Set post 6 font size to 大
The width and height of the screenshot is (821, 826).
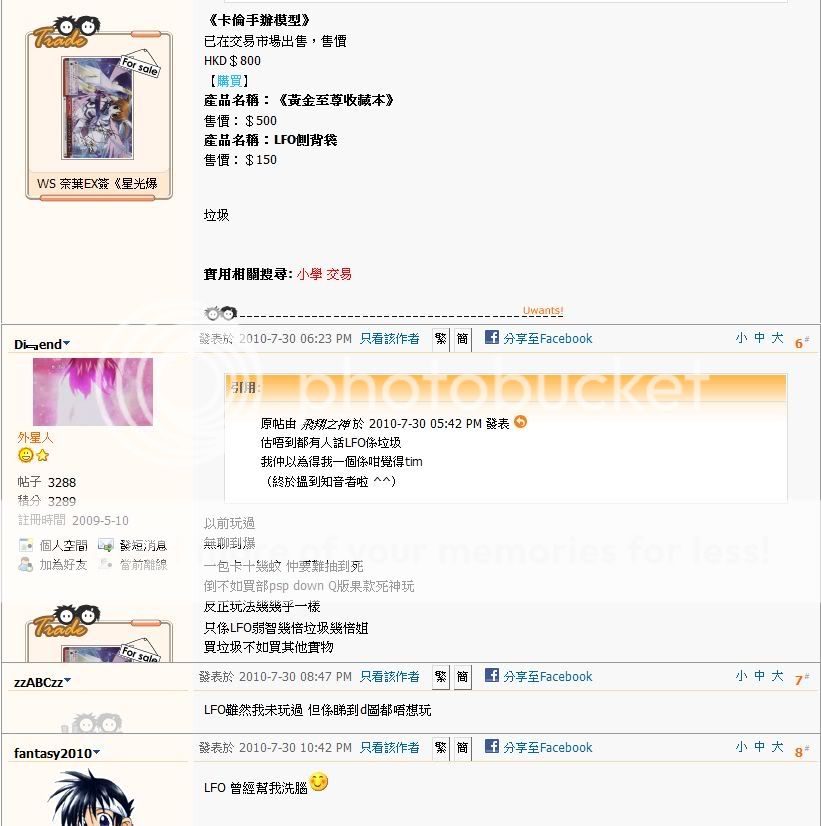coord(777,339)
